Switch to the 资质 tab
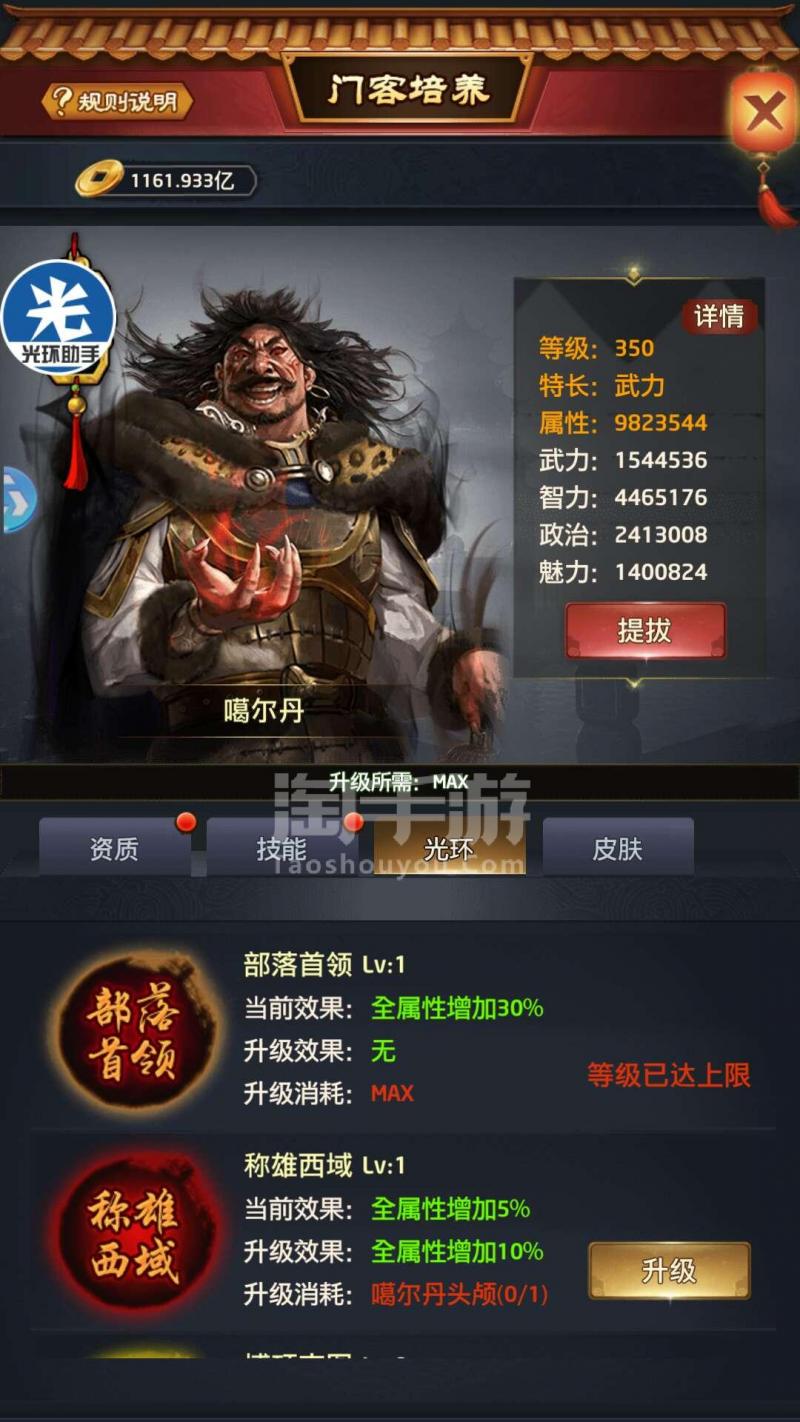 click(x=114, y=849)
